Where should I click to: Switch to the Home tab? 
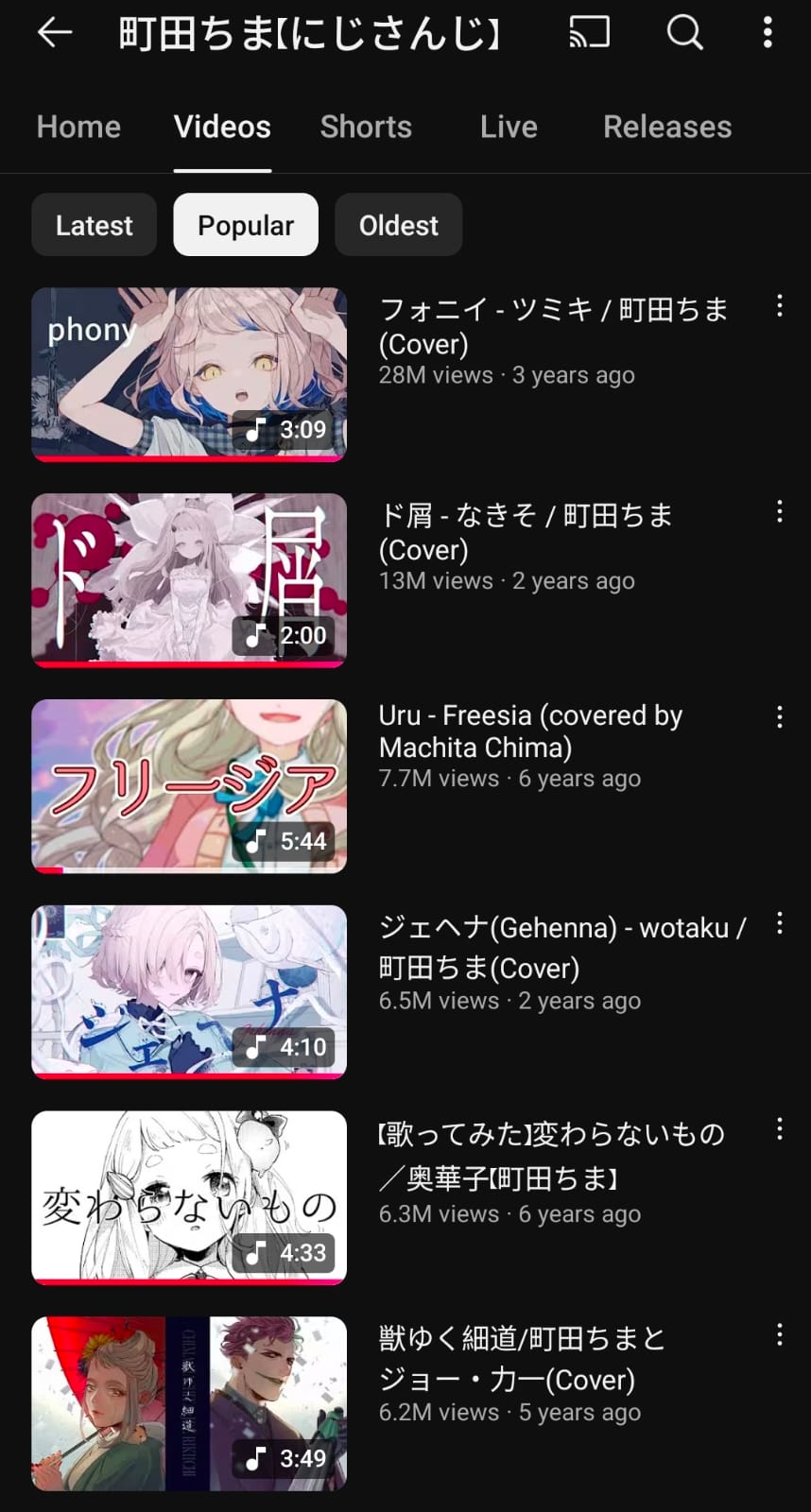(x=78, y=127)
